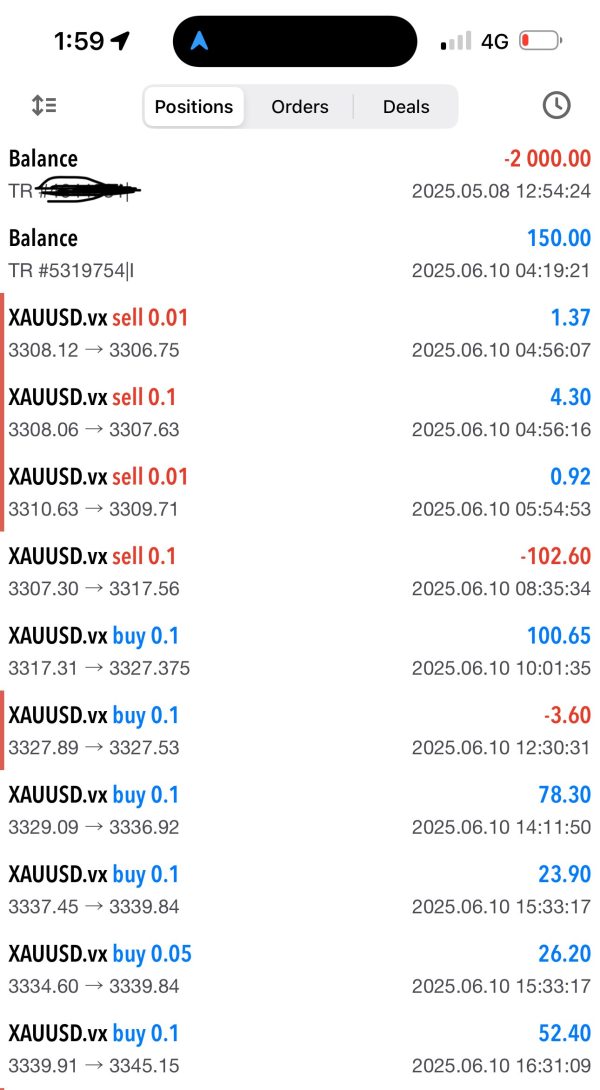
Task: Switch to the Orders tab
Action: (300, 106)
